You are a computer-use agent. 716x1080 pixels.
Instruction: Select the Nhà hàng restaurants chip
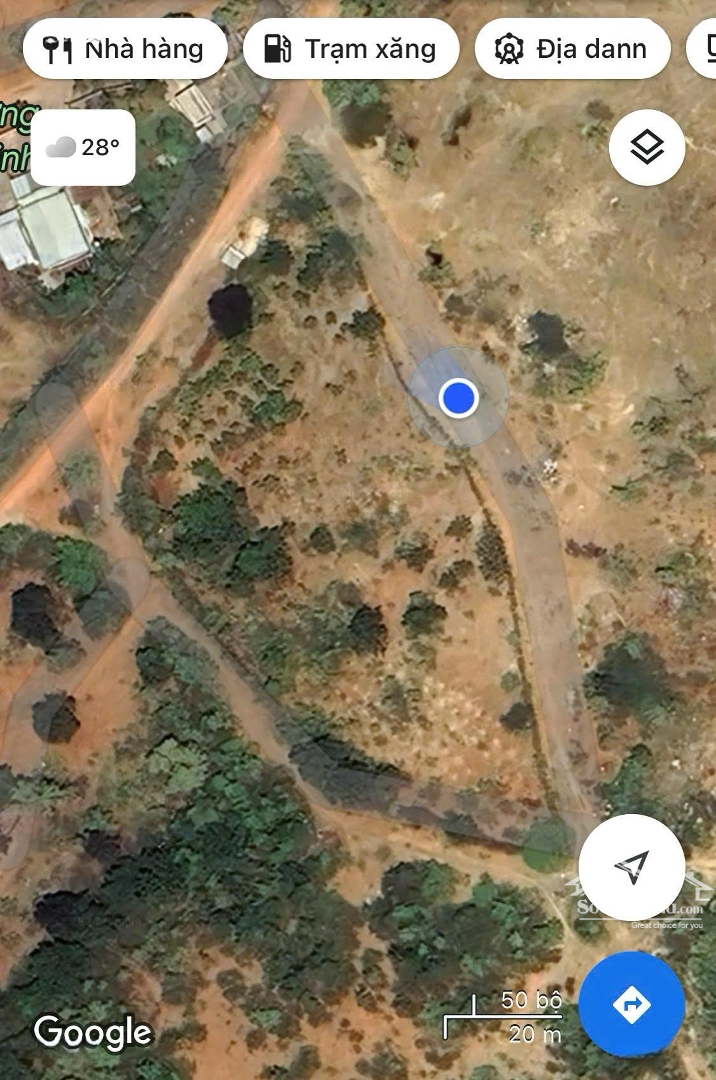pos(125,48)
